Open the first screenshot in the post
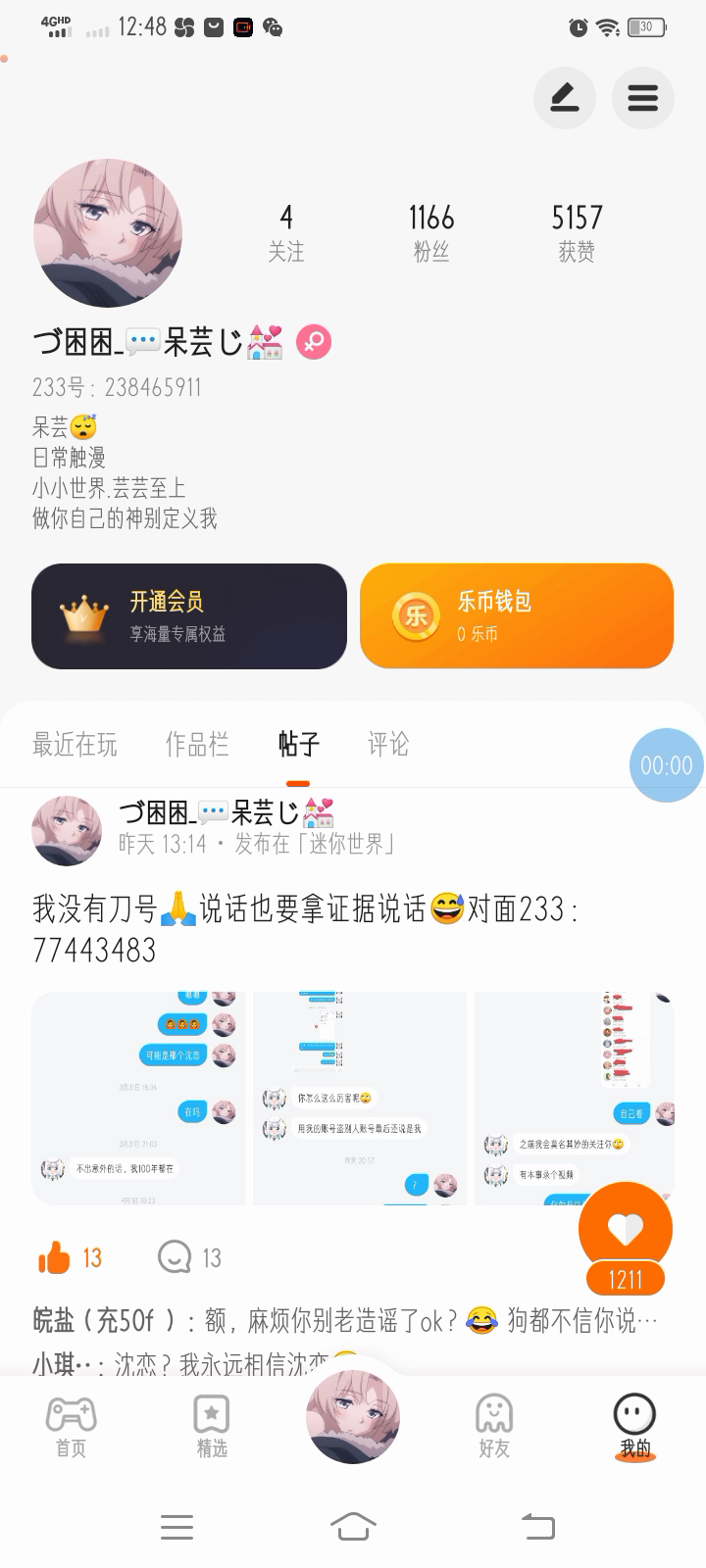The width and height of the screenshot is (706, 1568). [x=138, y=1099]
